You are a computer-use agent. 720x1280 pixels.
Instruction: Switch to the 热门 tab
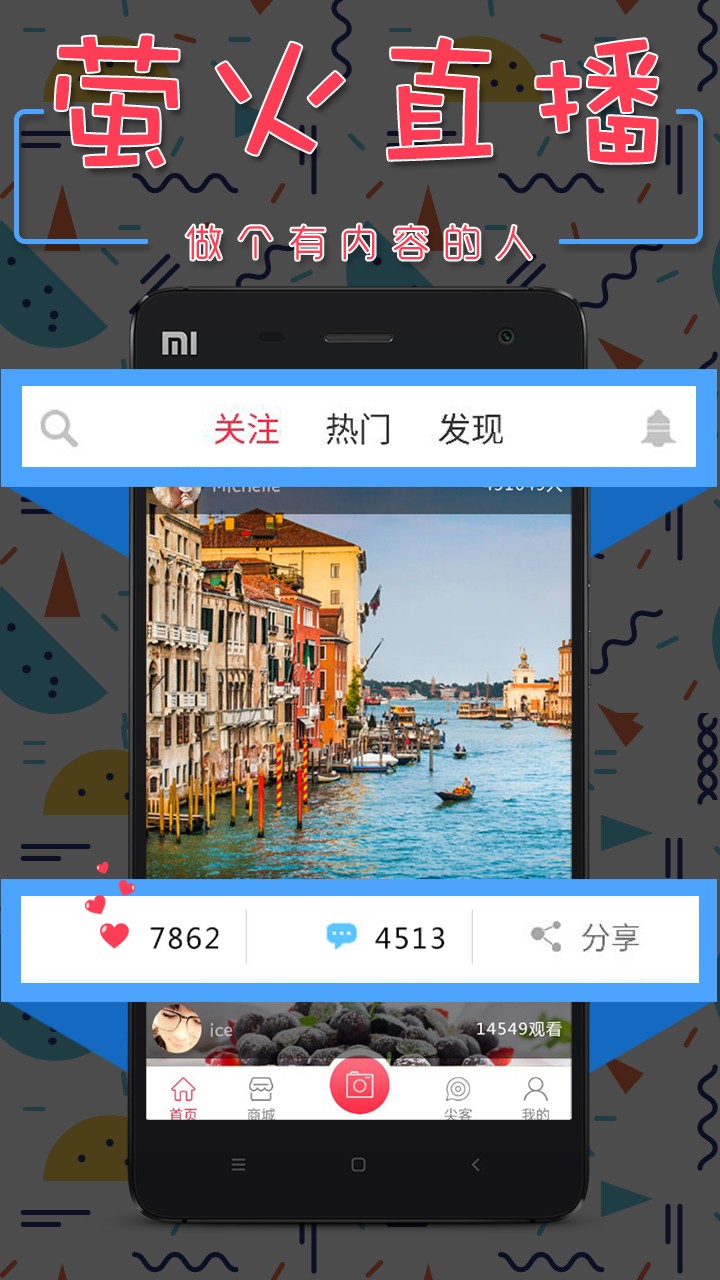coord(358,428)
